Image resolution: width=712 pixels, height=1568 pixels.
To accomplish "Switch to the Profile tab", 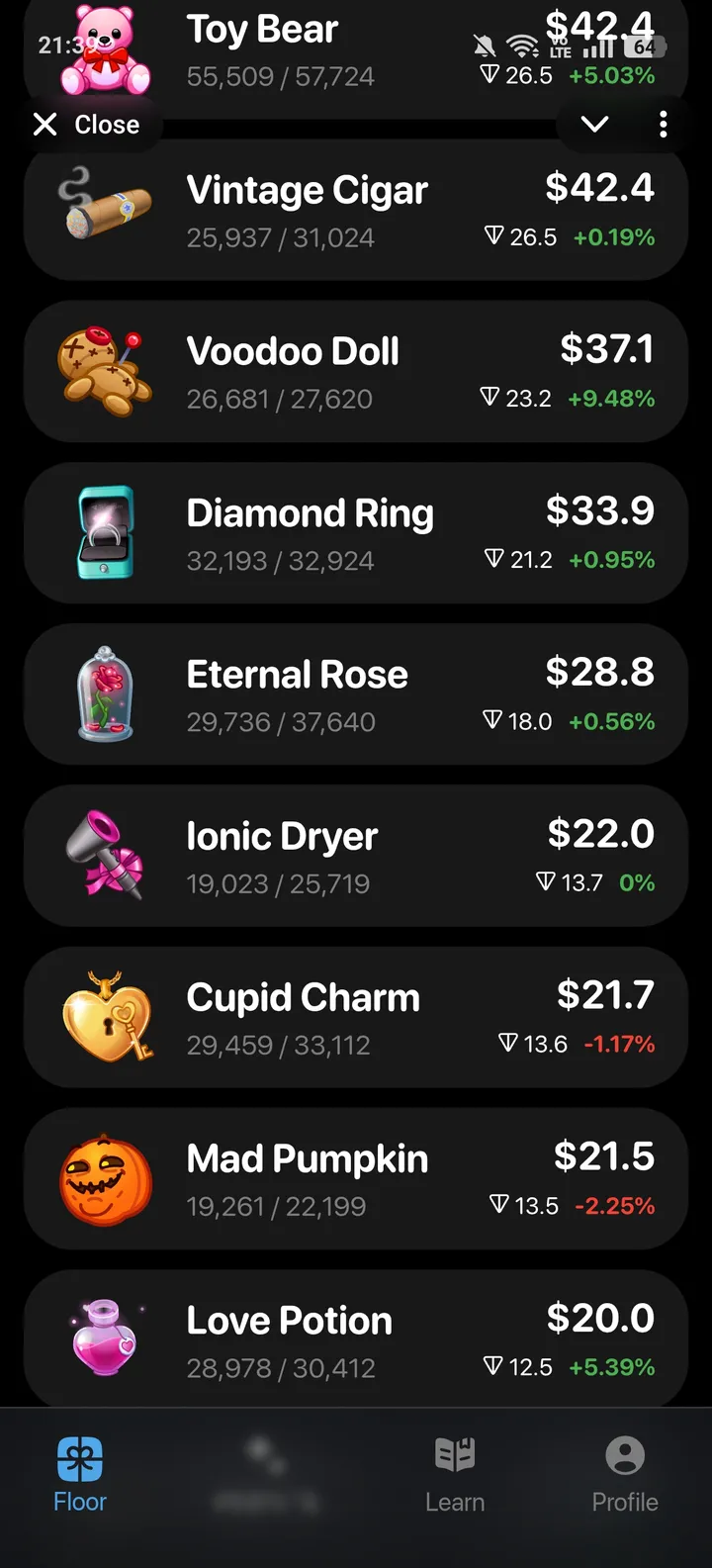I will coord(624,1474).
